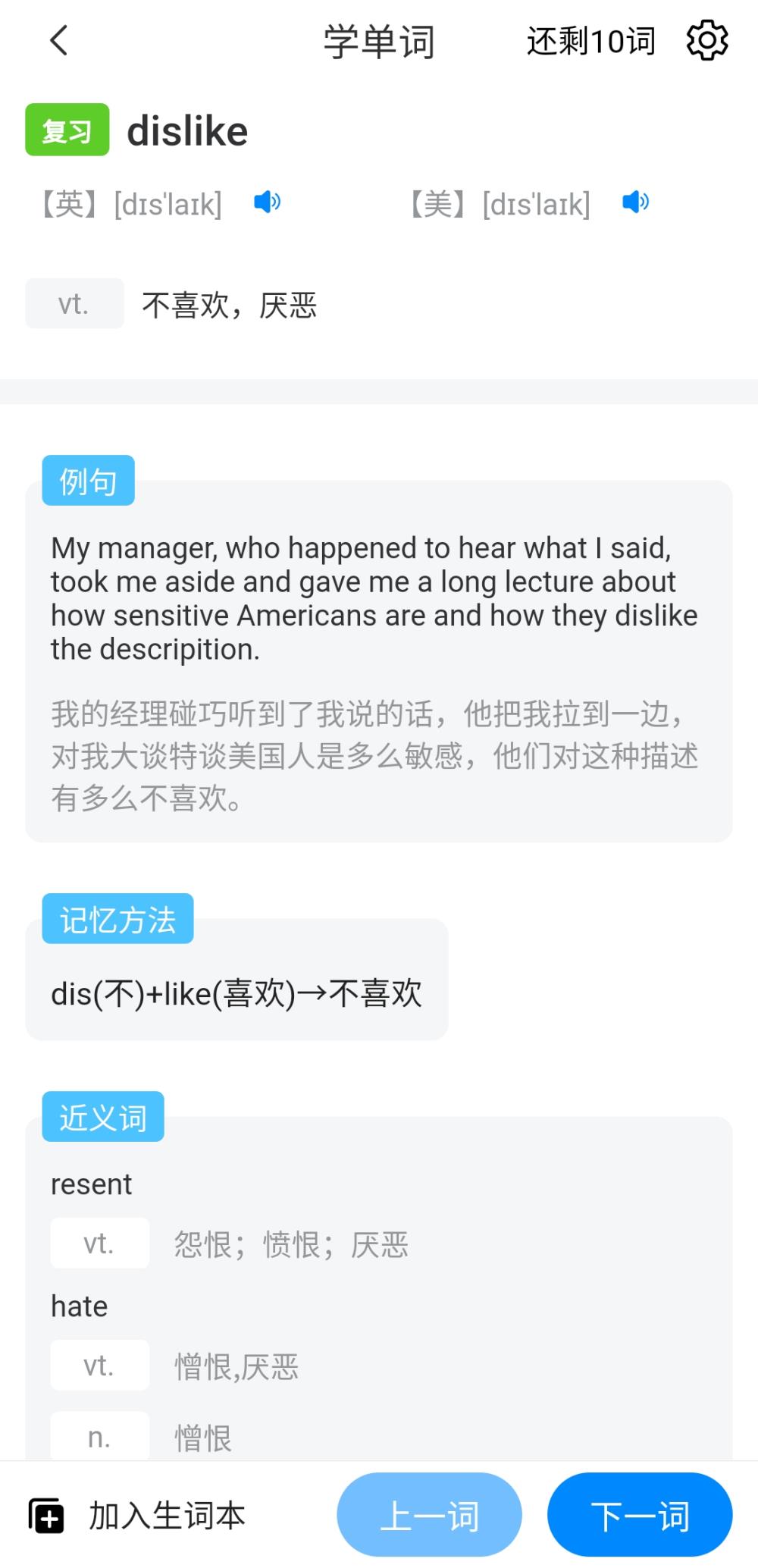Move on to the next word 下一词
Image resolution: width=758 pixels, height=1568 pixels.
(x=640, y=1515)
